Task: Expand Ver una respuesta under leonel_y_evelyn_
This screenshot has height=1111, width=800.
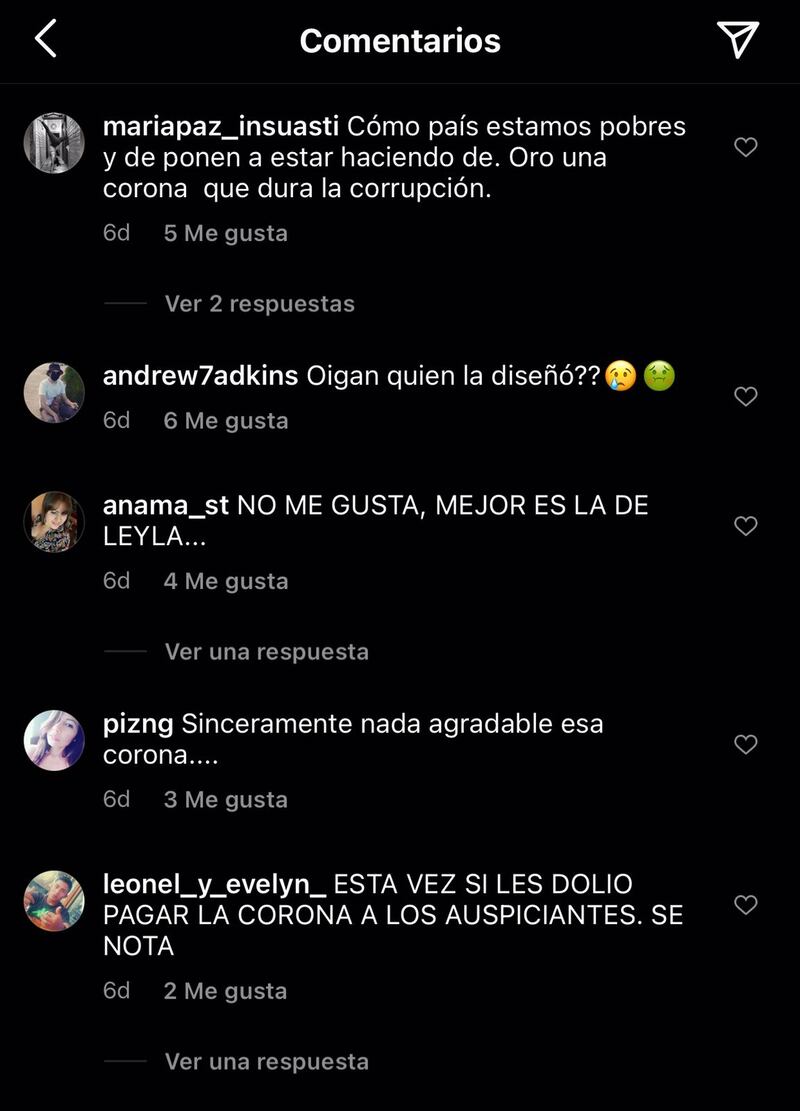Action: pyautogui.click(x=266, y=1062)
